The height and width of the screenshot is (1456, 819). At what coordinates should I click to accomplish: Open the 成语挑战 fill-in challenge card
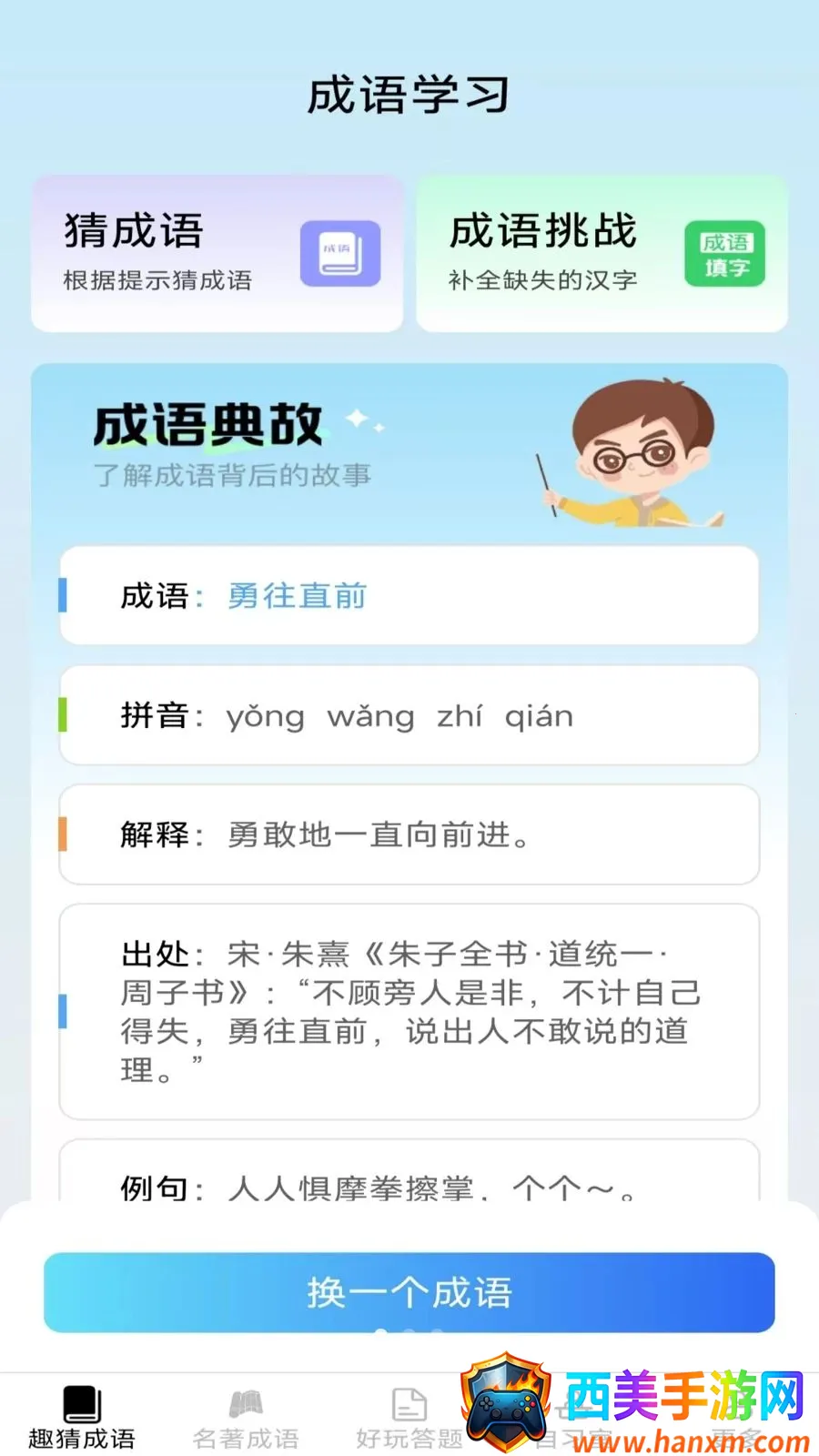pyautogui.click(x=602, y=253)
